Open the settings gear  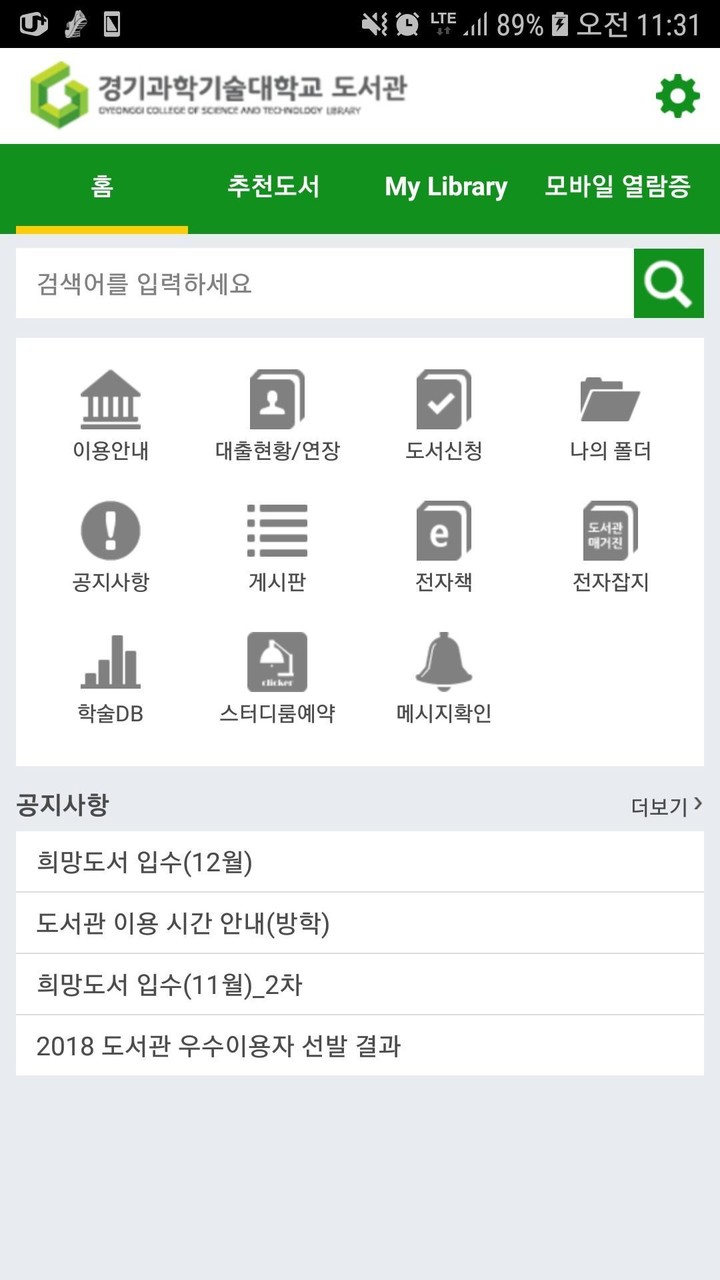pyautogui.click(x=677, y=96)
